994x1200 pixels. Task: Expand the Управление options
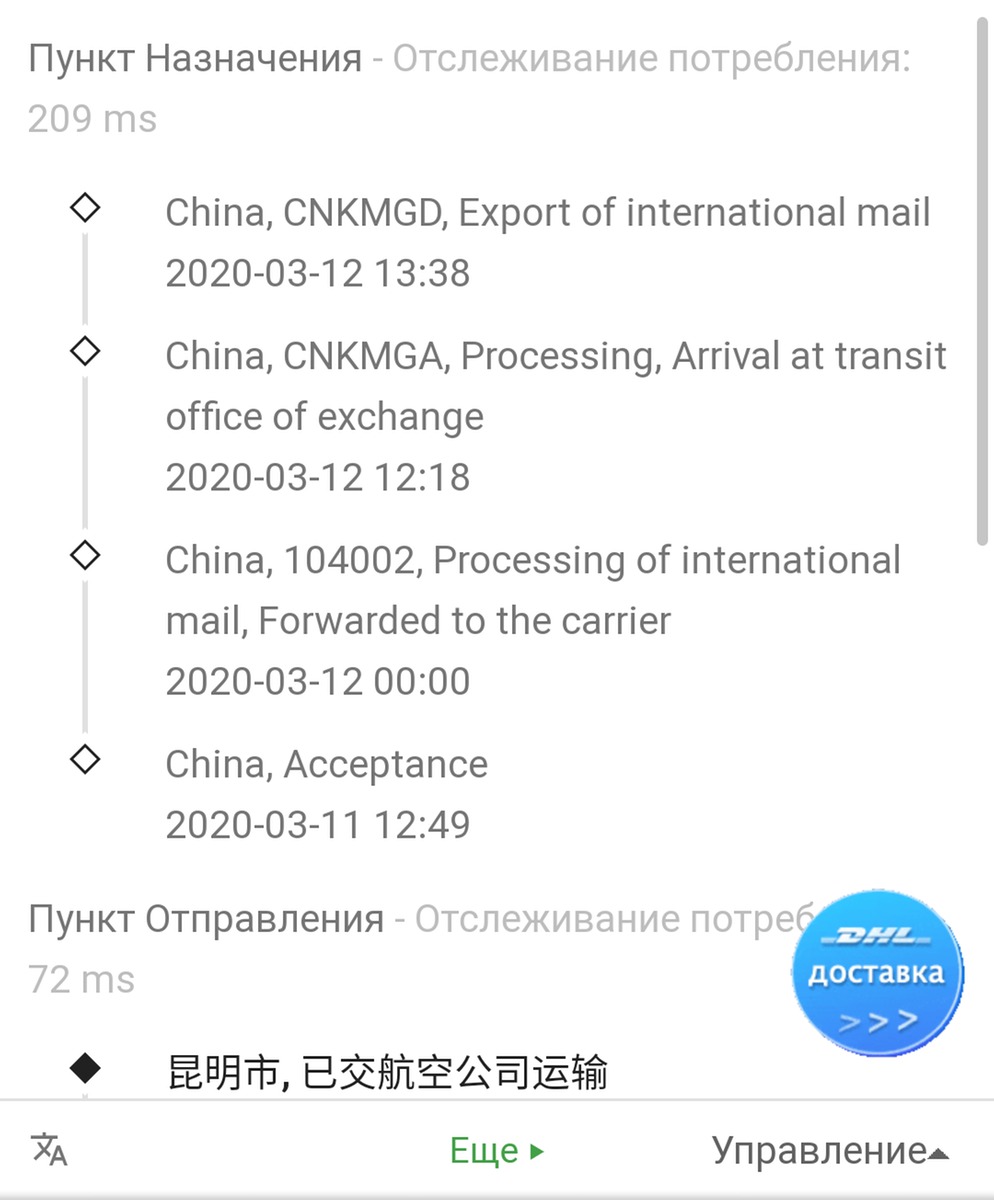[x=829, y=1151]
